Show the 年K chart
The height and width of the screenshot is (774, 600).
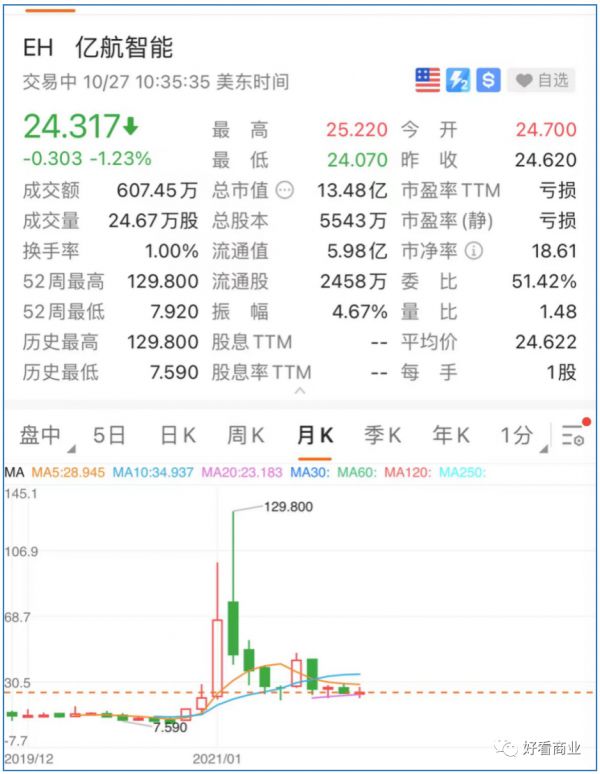tap(450, 435)
